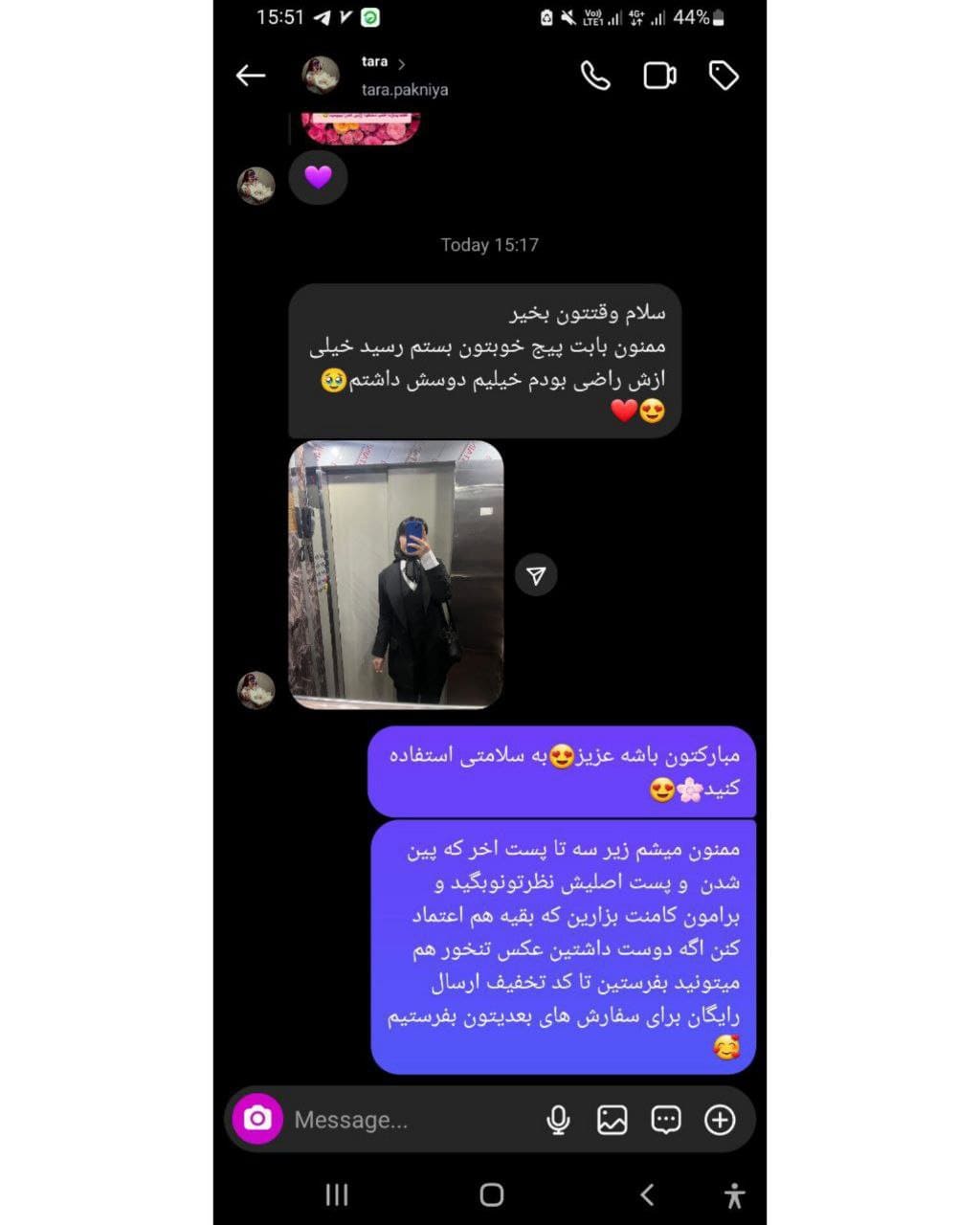Screen dimensions: 980x1225
Task: Open the camera from the message bar
Action: coord(257,1119)
